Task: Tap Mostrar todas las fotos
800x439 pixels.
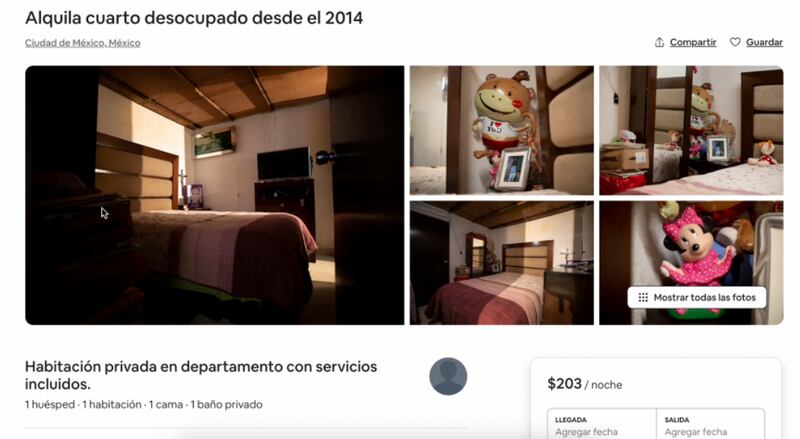Action: pyautogui.click(x=697, y=297)
